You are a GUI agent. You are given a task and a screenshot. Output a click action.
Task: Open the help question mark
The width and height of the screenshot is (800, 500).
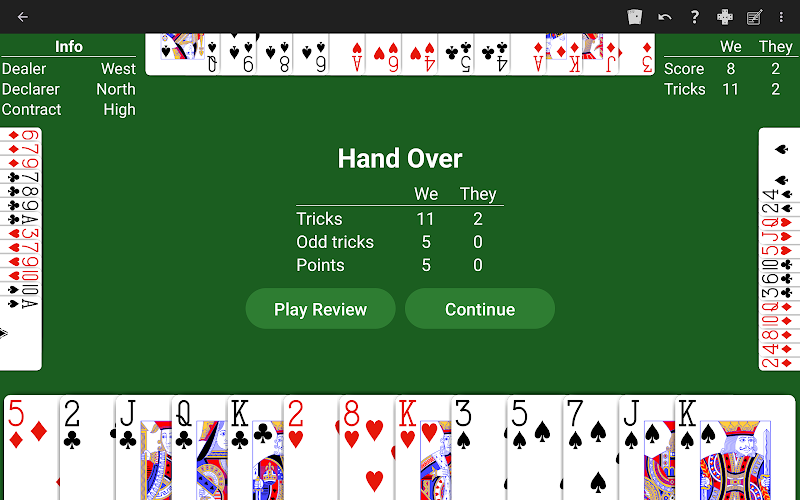(695, 17)
